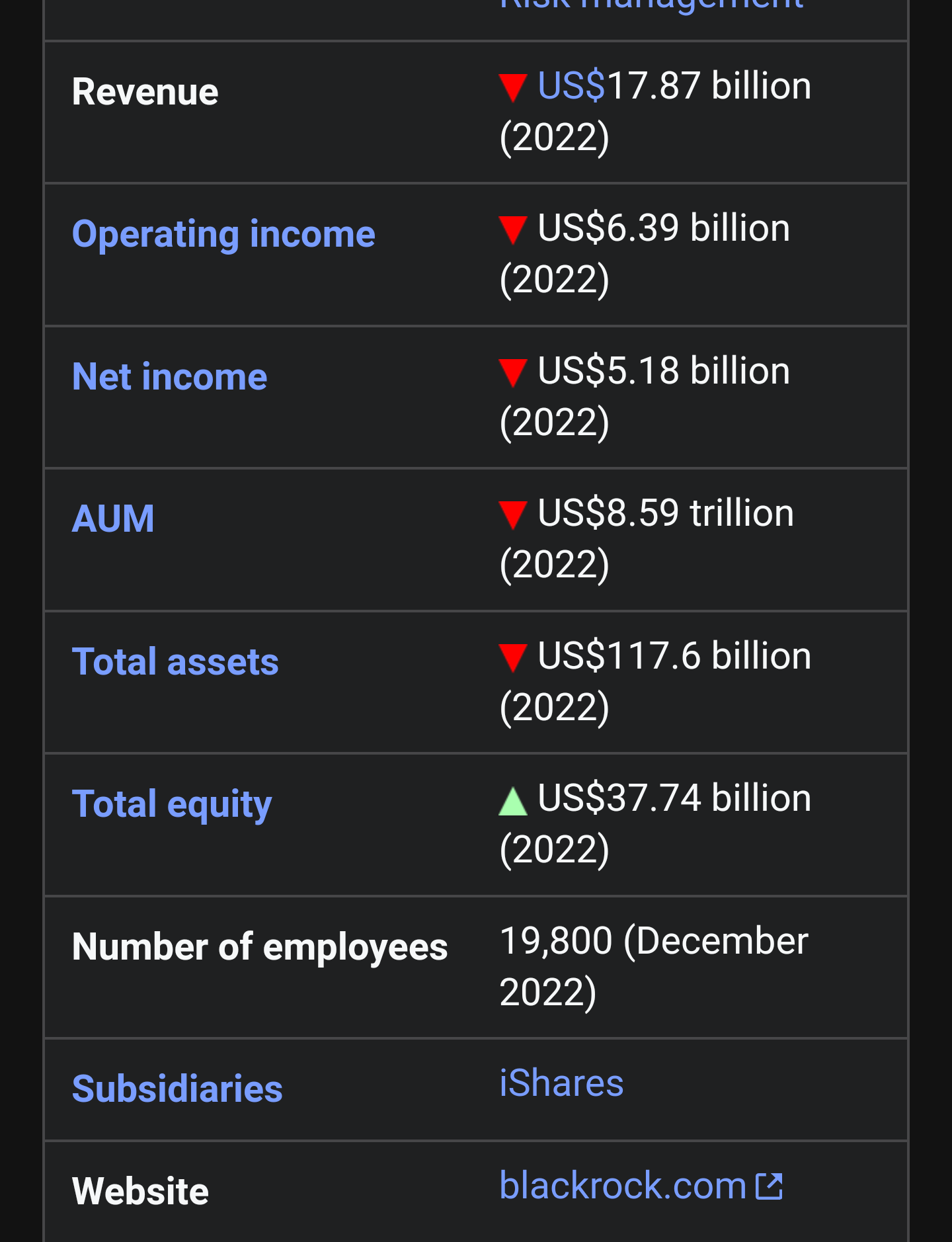Go to the Total equity article
952x1242 pixels.
pos(172,804)
